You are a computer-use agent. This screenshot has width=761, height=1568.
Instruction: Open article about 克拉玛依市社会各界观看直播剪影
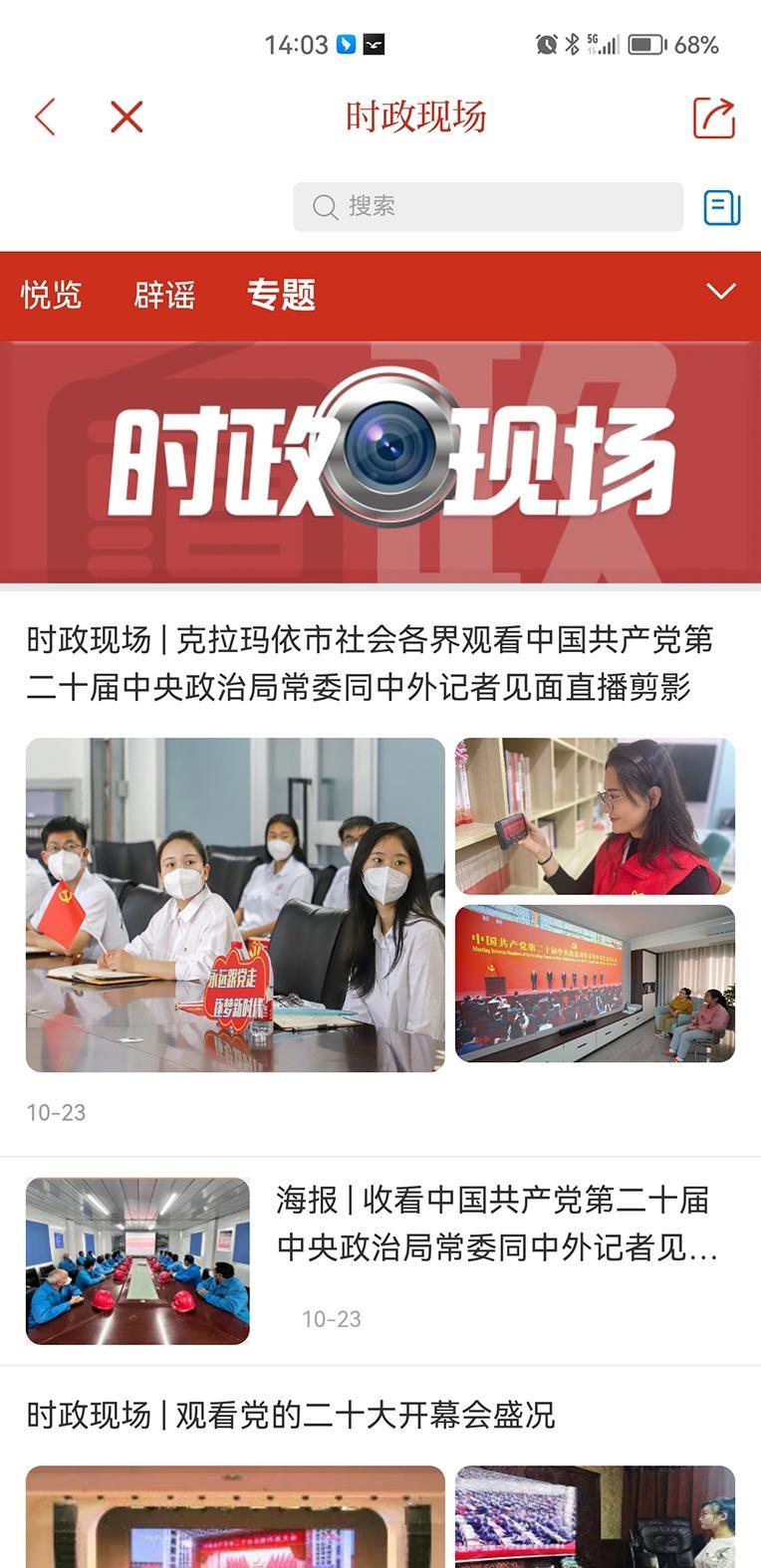[370, 663]
